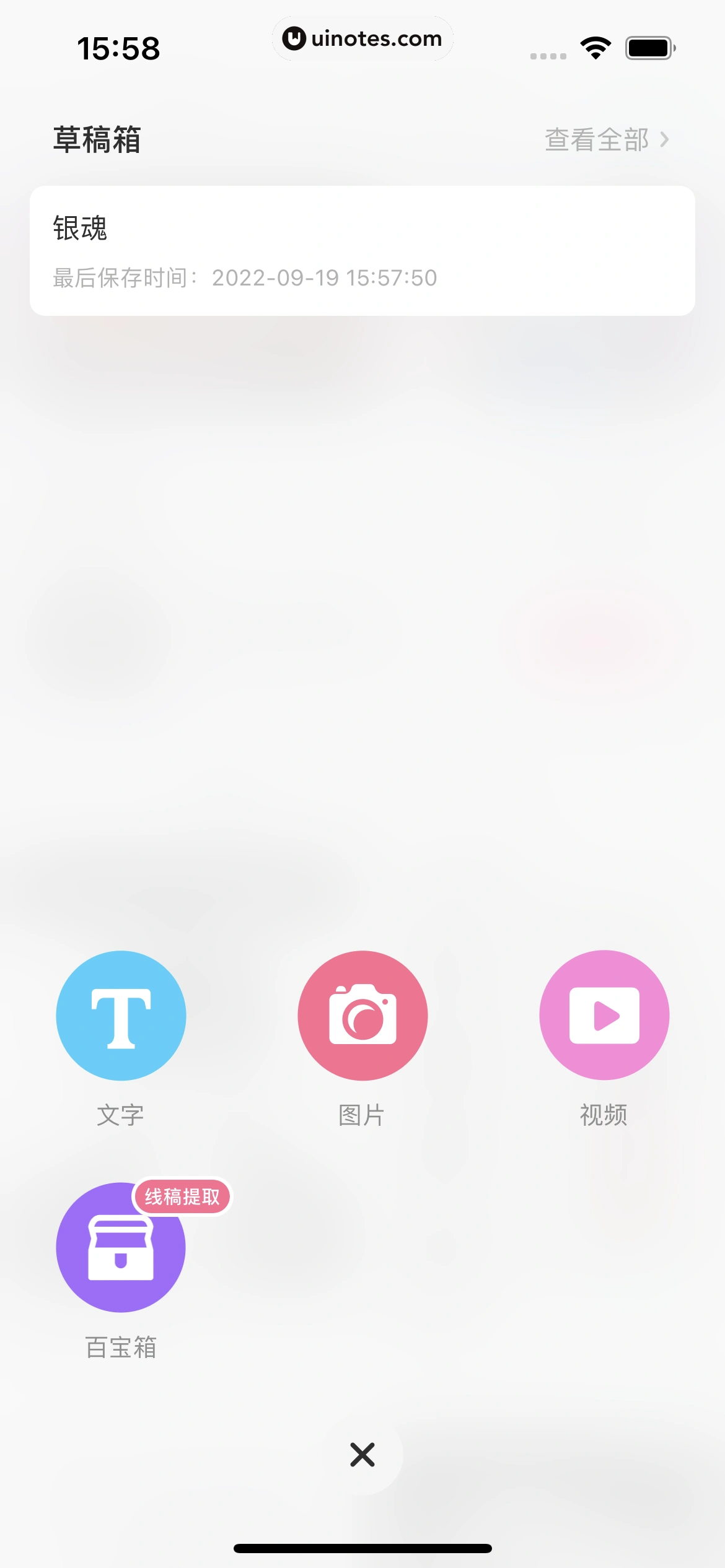Tap the chevron next to 查看全部
The width and height of the screenshot is (725, 1568).
click(x=666, y=140)
